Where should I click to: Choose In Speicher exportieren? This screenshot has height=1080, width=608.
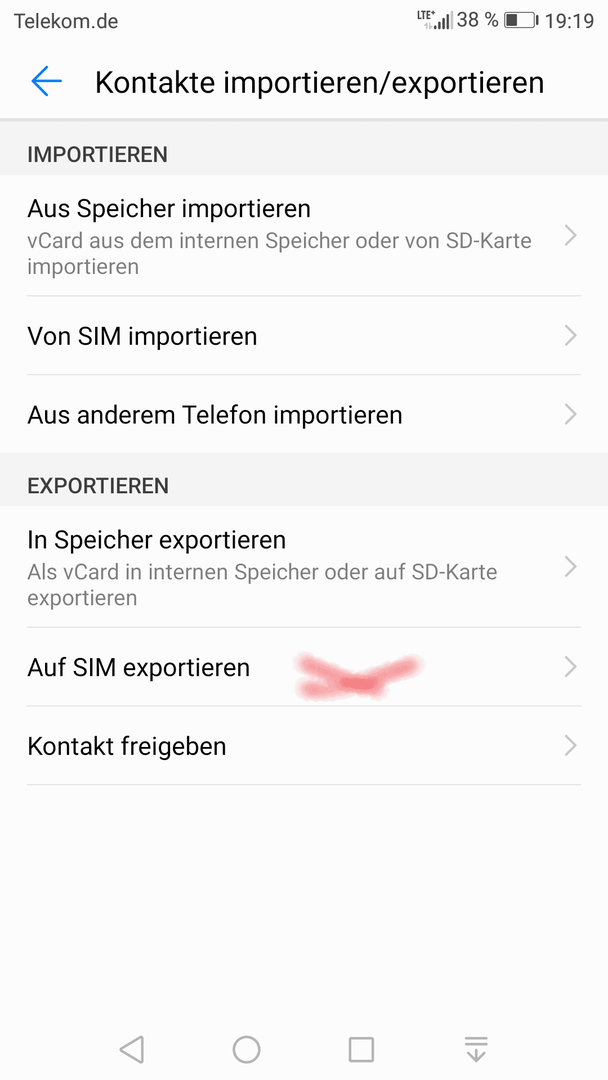point(304,567)
